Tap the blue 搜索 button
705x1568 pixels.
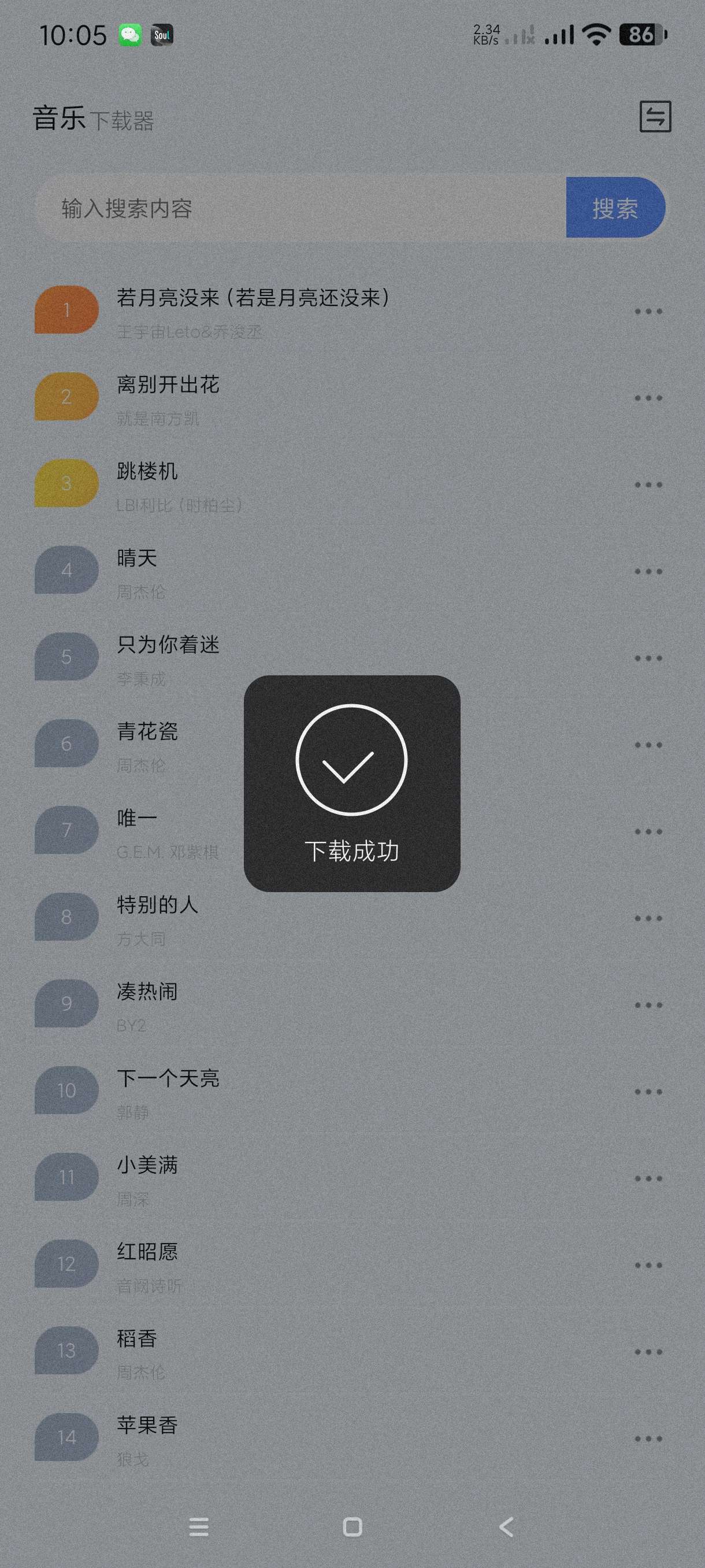614,208
